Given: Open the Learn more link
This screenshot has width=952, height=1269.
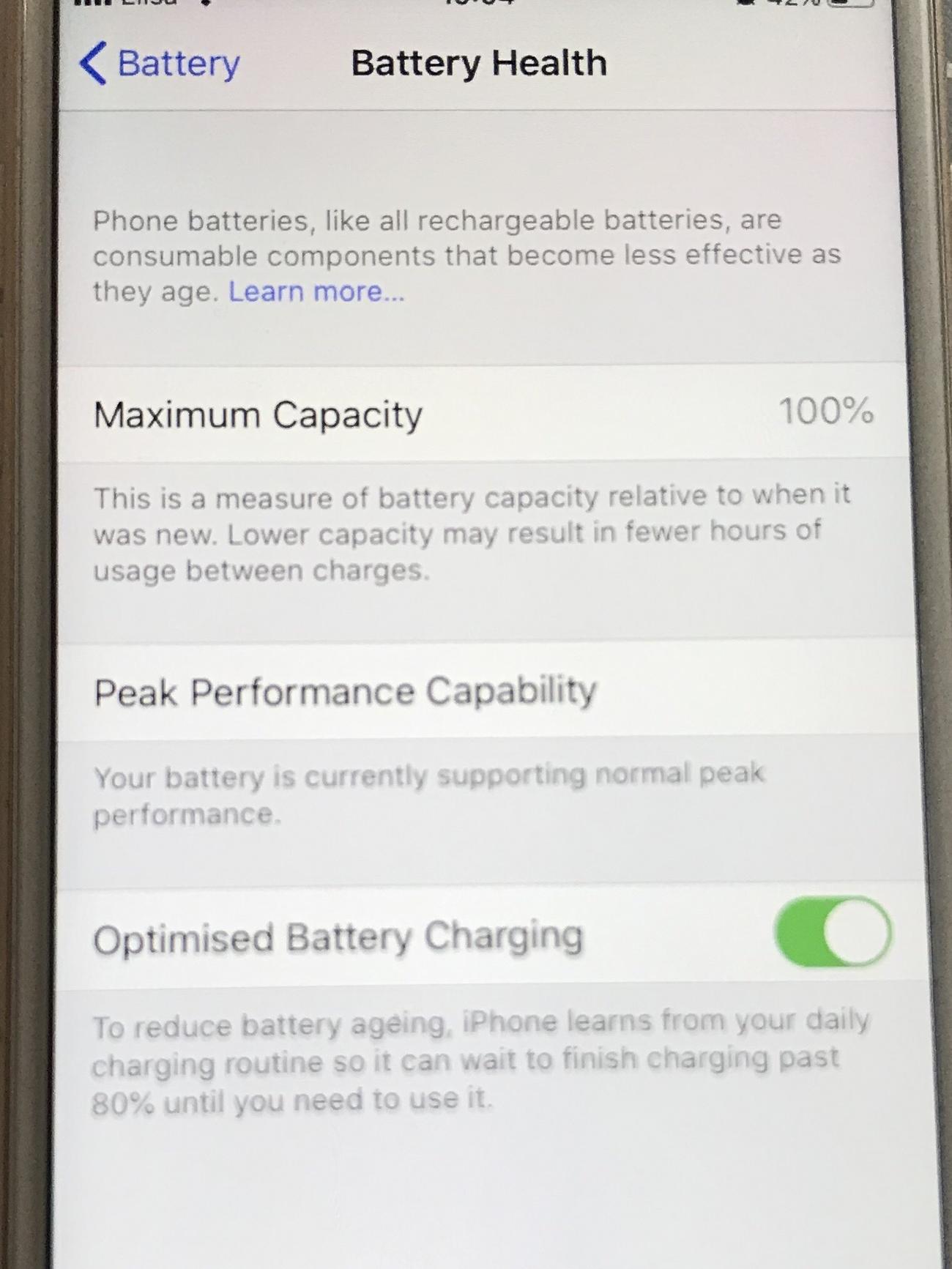Looking at the screenshot, I should tap(316, 291).
